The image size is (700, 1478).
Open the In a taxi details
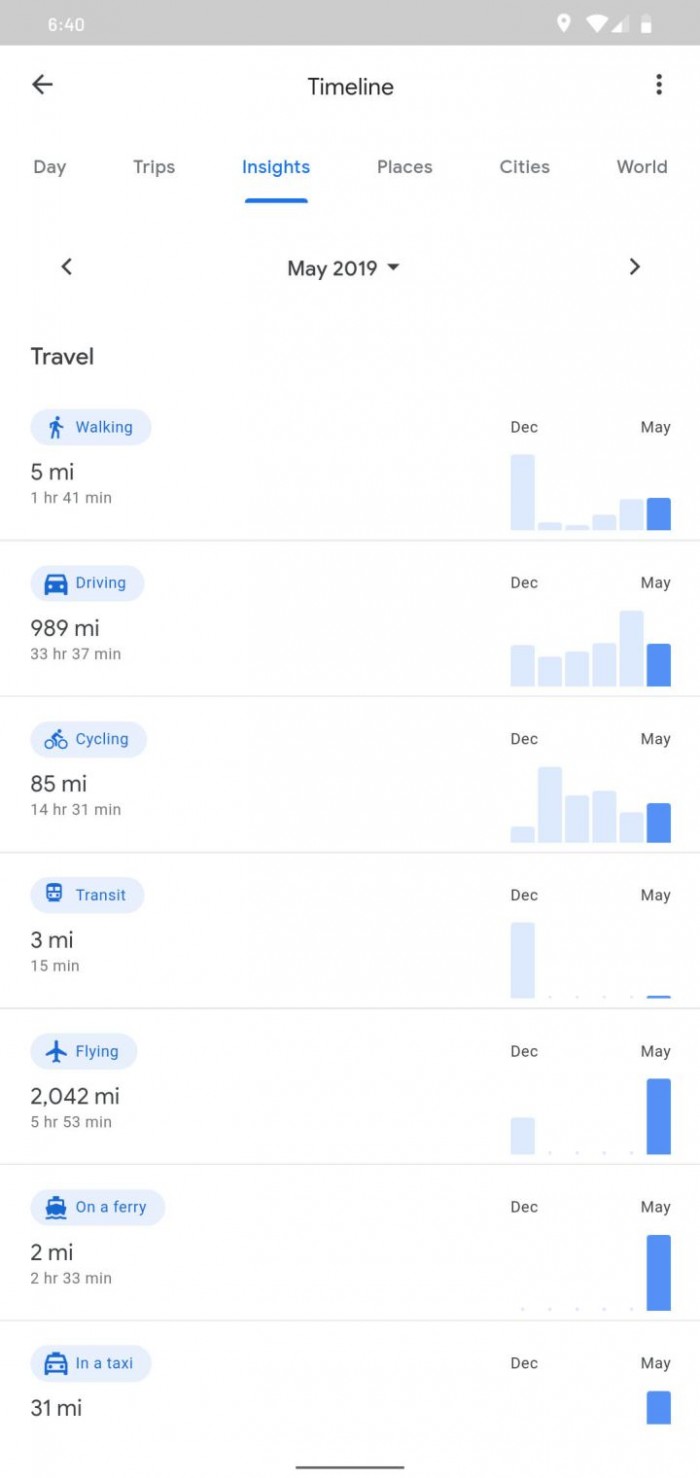(x=91, y=1364)
